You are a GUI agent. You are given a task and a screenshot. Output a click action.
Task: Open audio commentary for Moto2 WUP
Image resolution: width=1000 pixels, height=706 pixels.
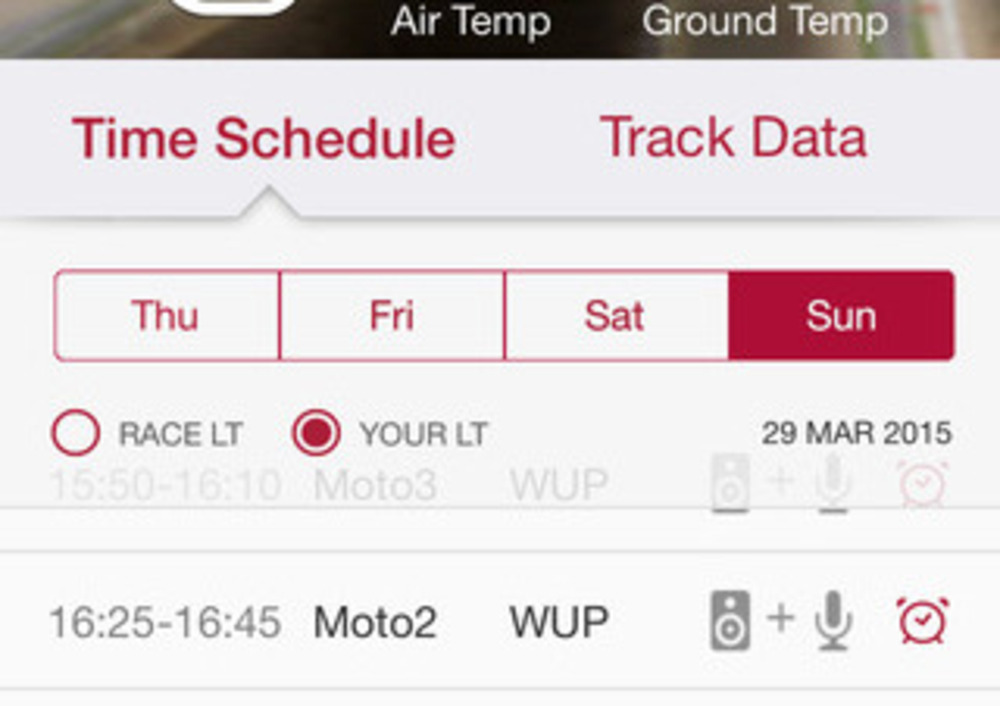pos(780,621)
